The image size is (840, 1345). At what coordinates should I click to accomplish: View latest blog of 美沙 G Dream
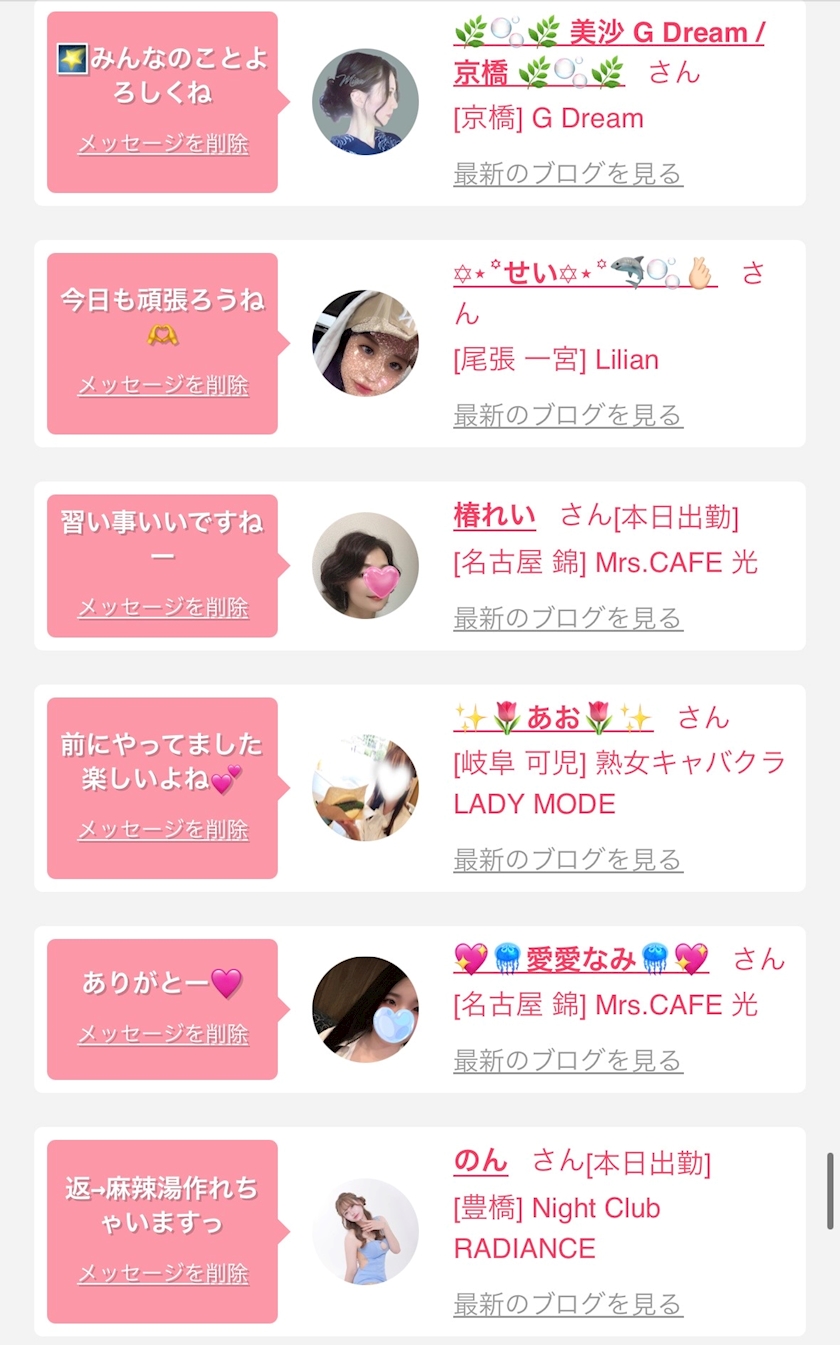click(568, 173)
